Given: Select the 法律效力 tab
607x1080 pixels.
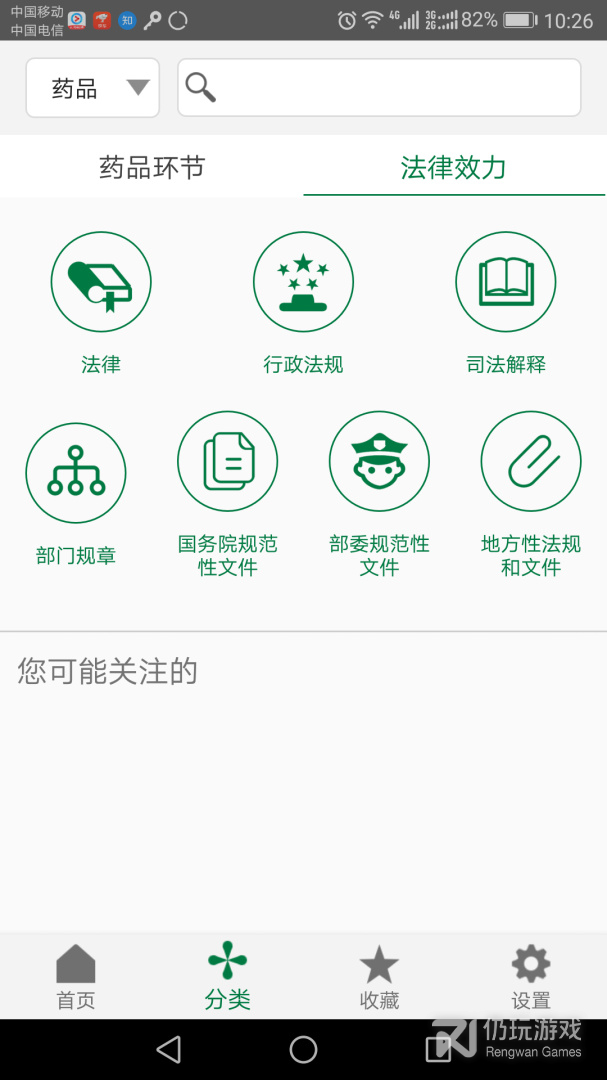Looking at the screenshot, I should click(454, 167).
